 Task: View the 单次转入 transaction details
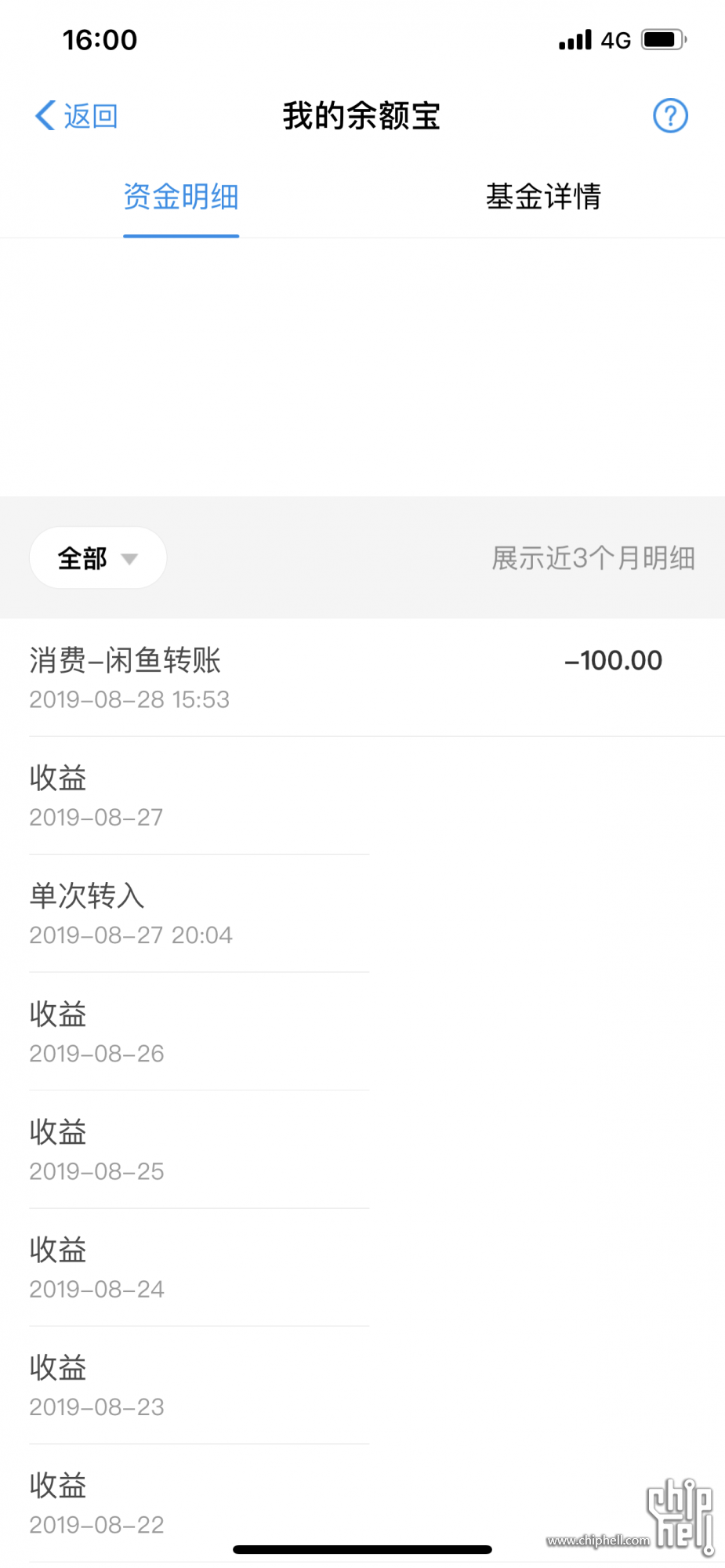pos(362,914)
